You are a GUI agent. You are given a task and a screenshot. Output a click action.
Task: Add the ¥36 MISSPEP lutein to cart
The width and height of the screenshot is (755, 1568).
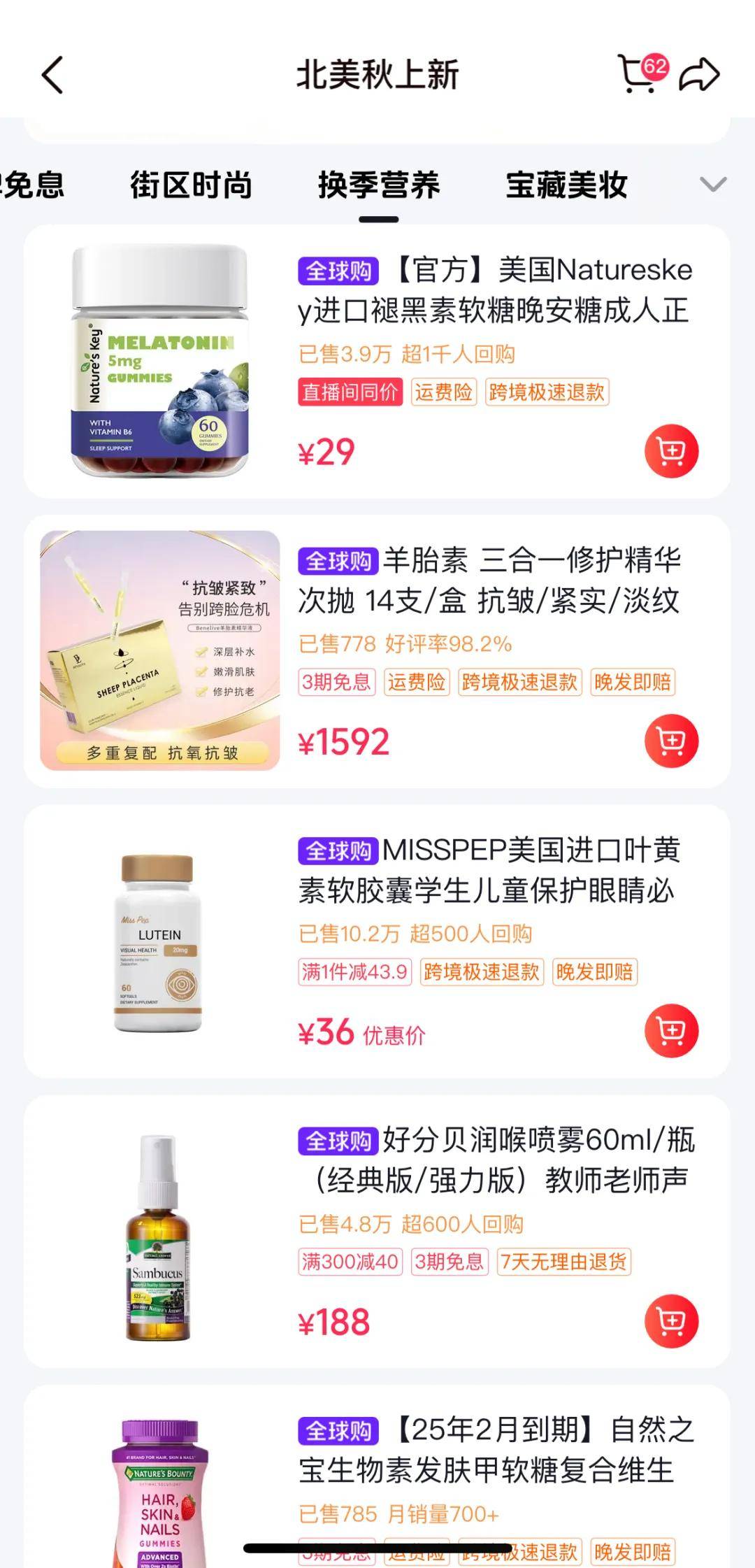pyautogui.click(x=671, y=1031)
